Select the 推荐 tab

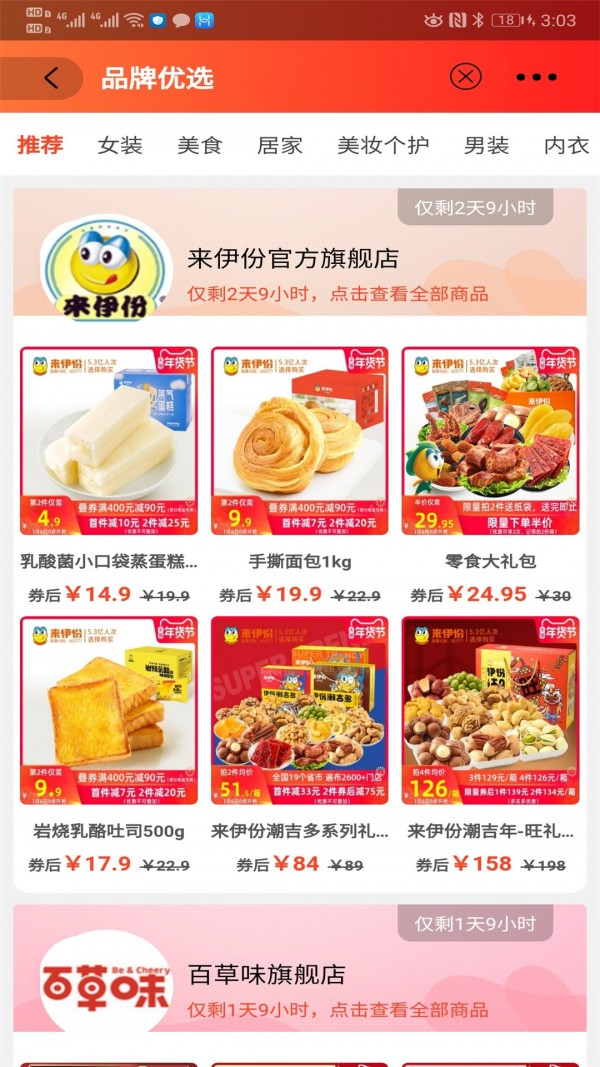point(40,145)
